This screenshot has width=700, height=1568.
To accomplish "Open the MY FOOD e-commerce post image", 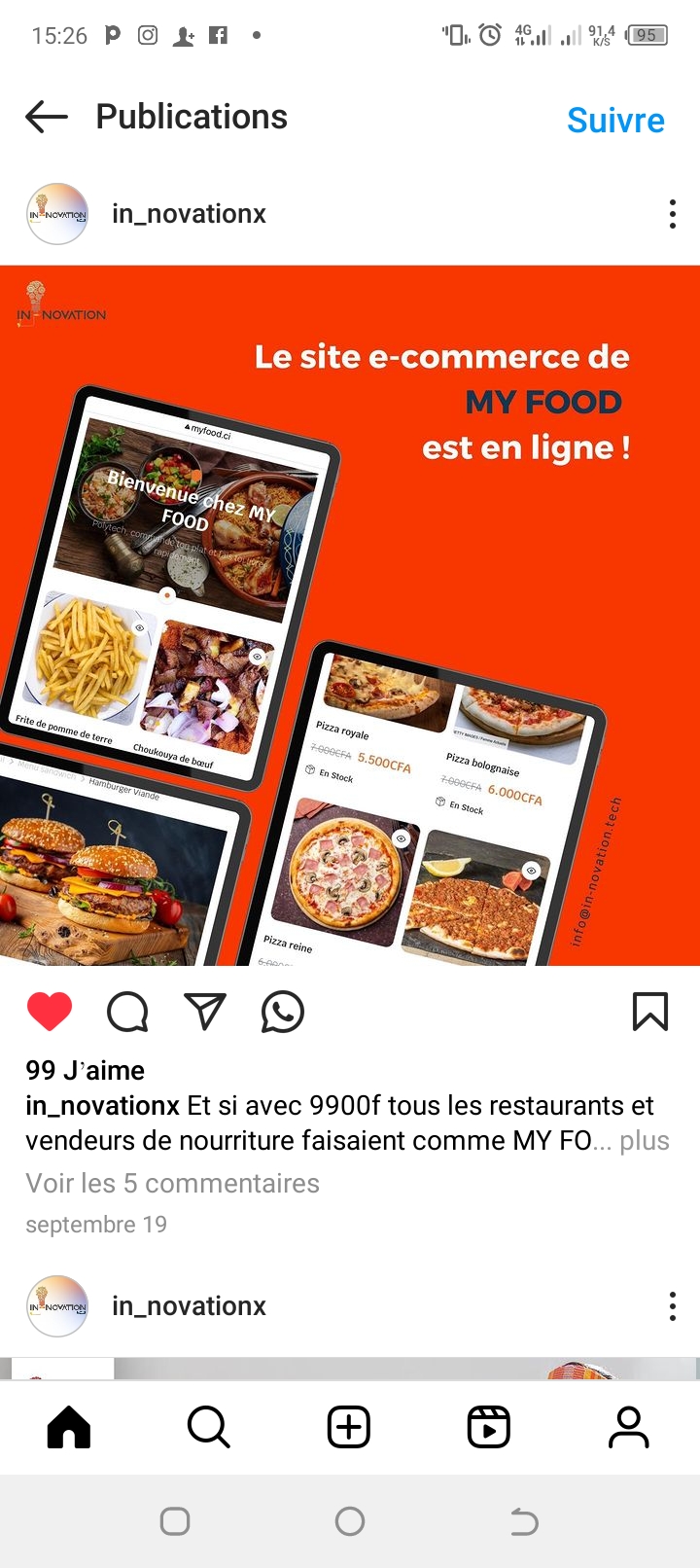I will tap(350, 615).
